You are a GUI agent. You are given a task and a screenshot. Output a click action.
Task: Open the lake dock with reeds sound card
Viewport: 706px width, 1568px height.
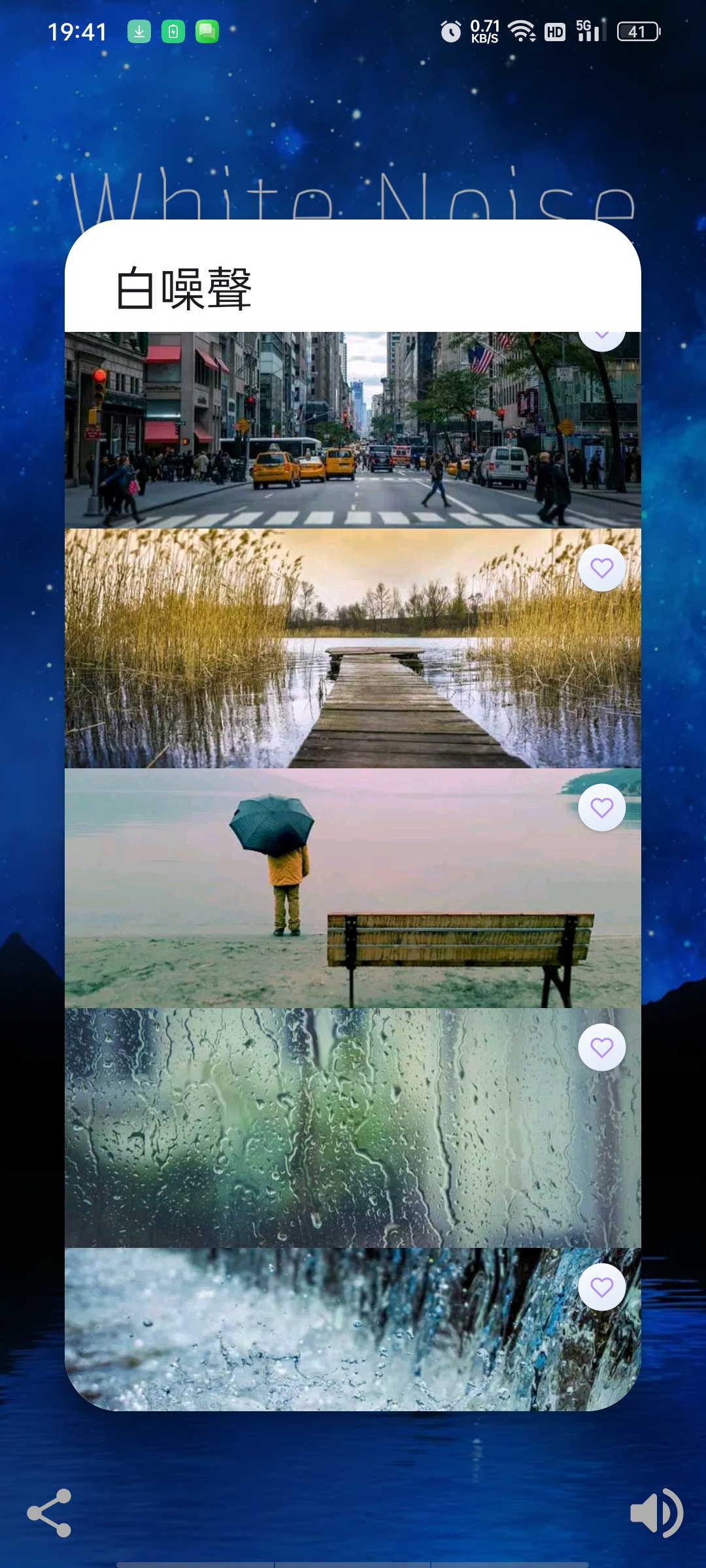click(353, 648)
